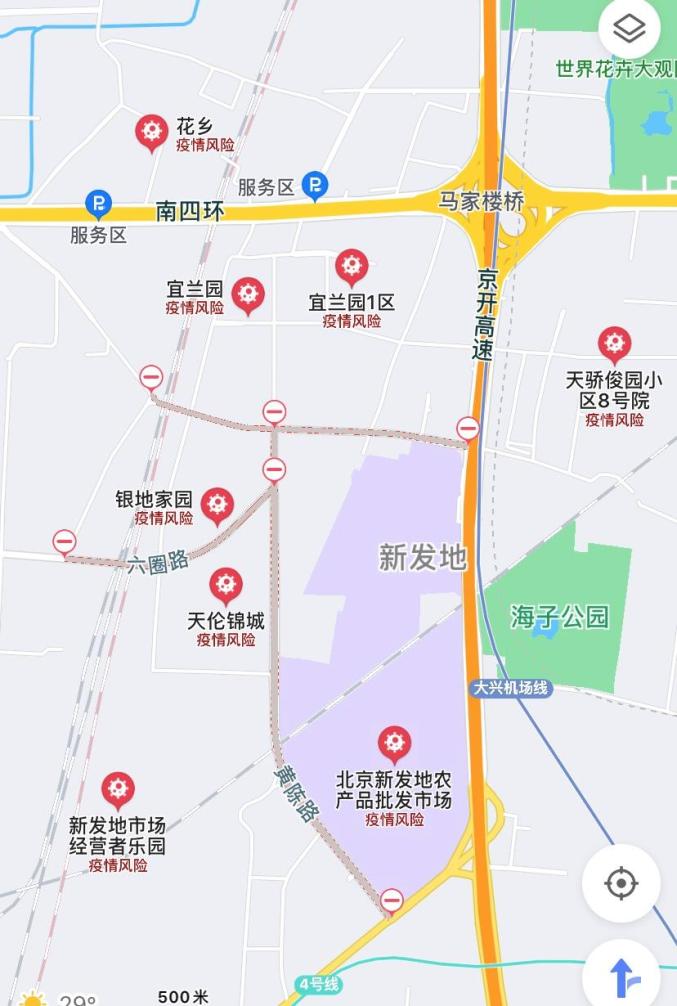Tap the 马家楼桥 interchange label
This screenshot has height=1006, width=677.
point(481,201)
